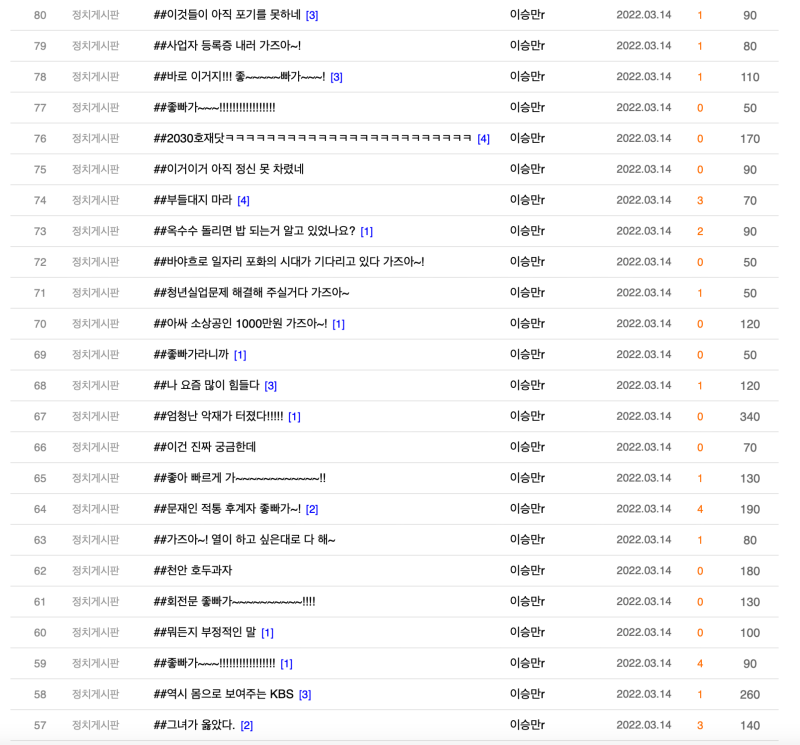Open post 72 '##바야흐로 일자리 포화의 시대가'

tap(289, 262)
